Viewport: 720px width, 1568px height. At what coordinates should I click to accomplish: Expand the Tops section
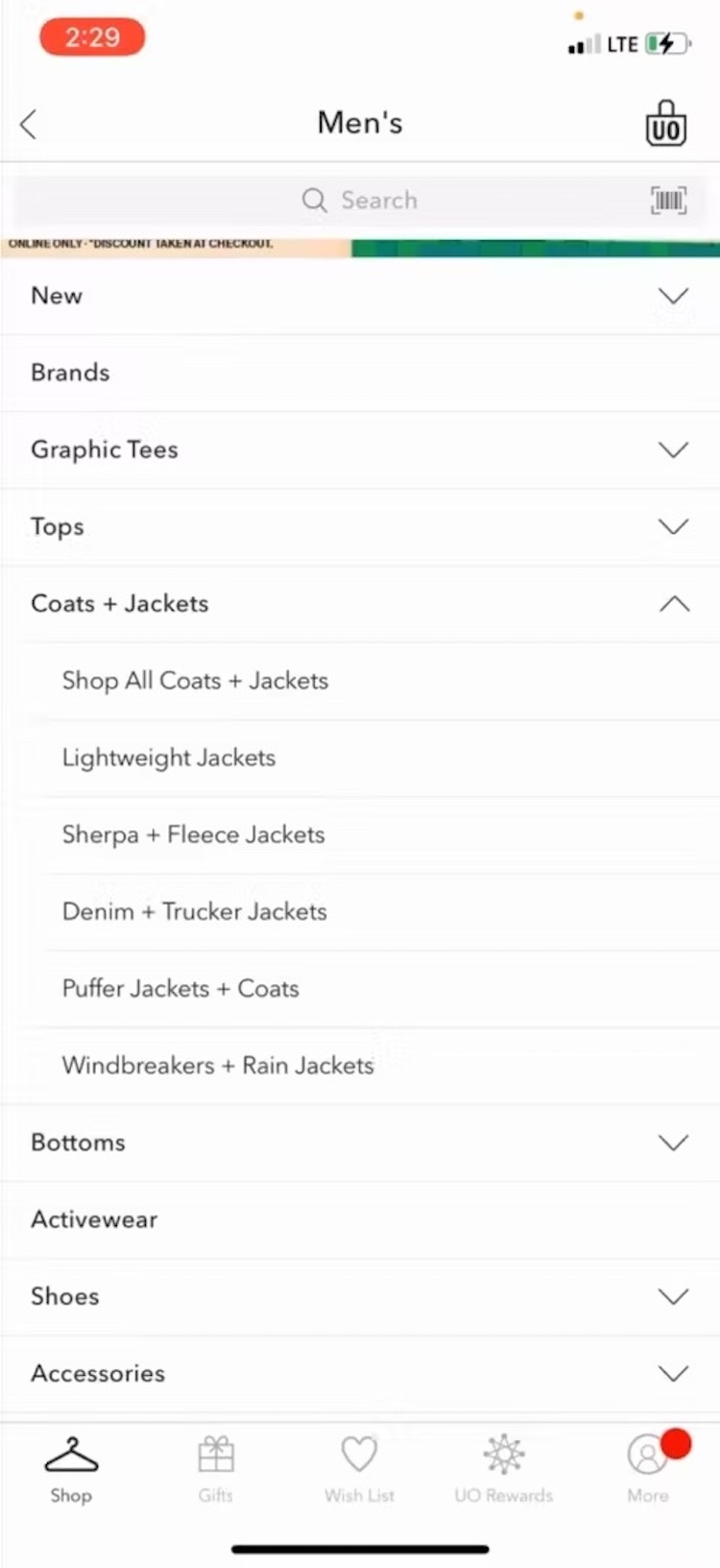click(673, 526)
